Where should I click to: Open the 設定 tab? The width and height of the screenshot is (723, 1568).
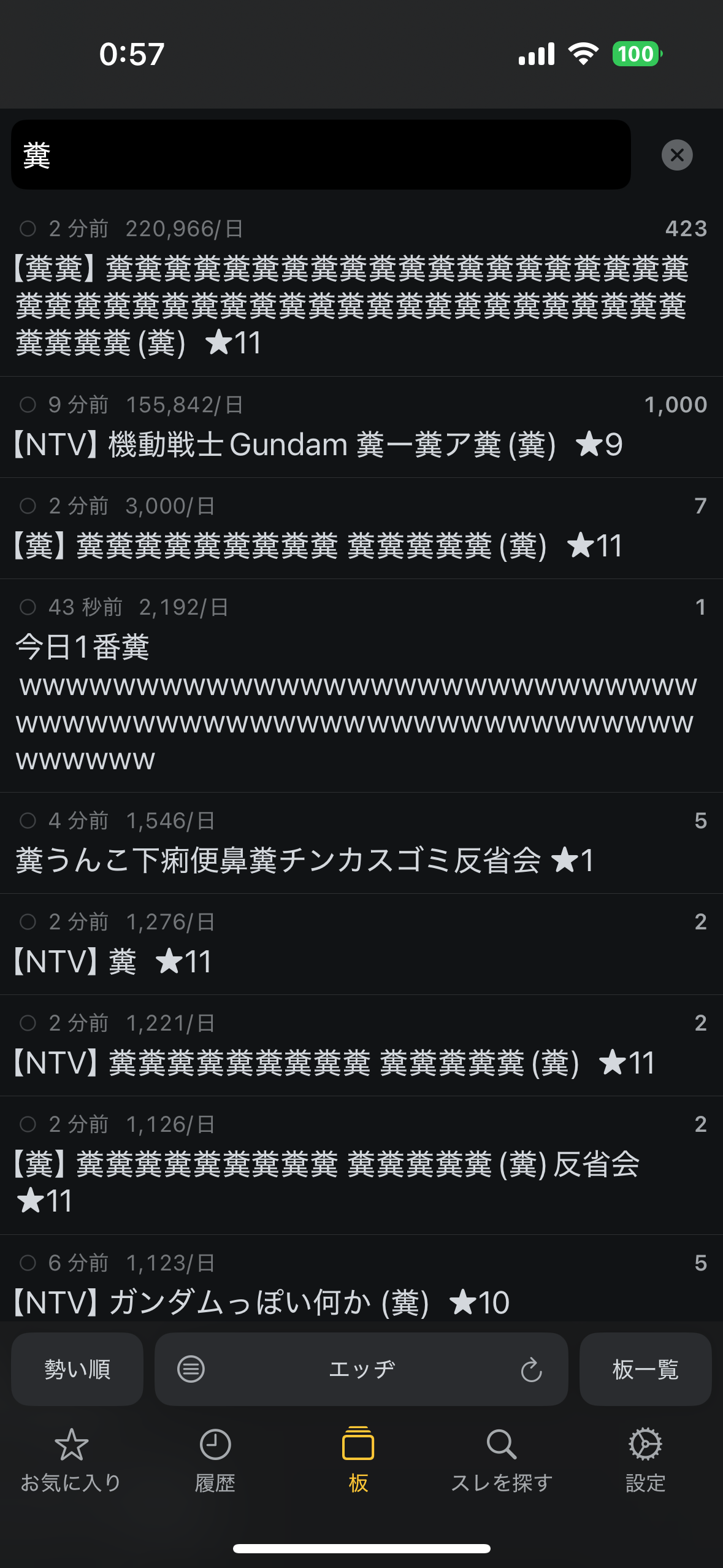(645, 1460)
